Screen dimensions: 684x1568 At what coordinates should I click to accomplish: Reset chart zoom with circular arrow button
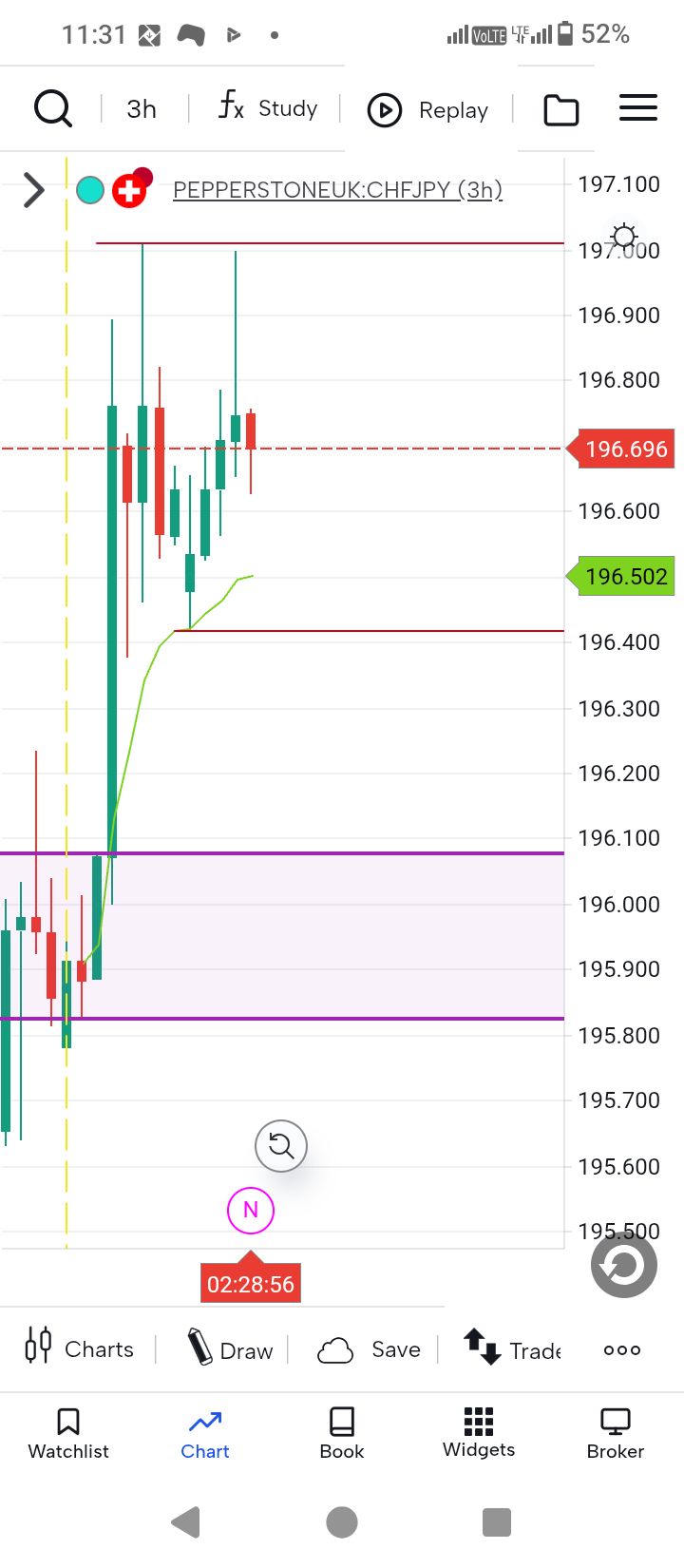[x=281, y=1146]
